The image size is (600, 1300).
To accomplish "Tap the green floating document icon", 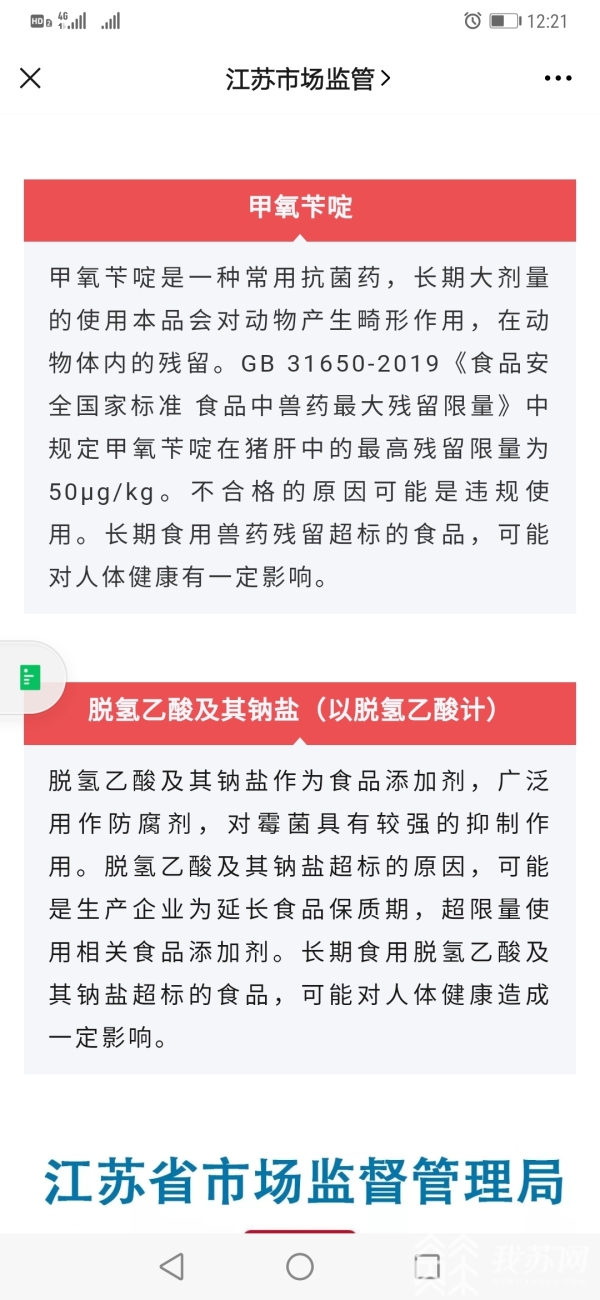I will pos(30,677).
